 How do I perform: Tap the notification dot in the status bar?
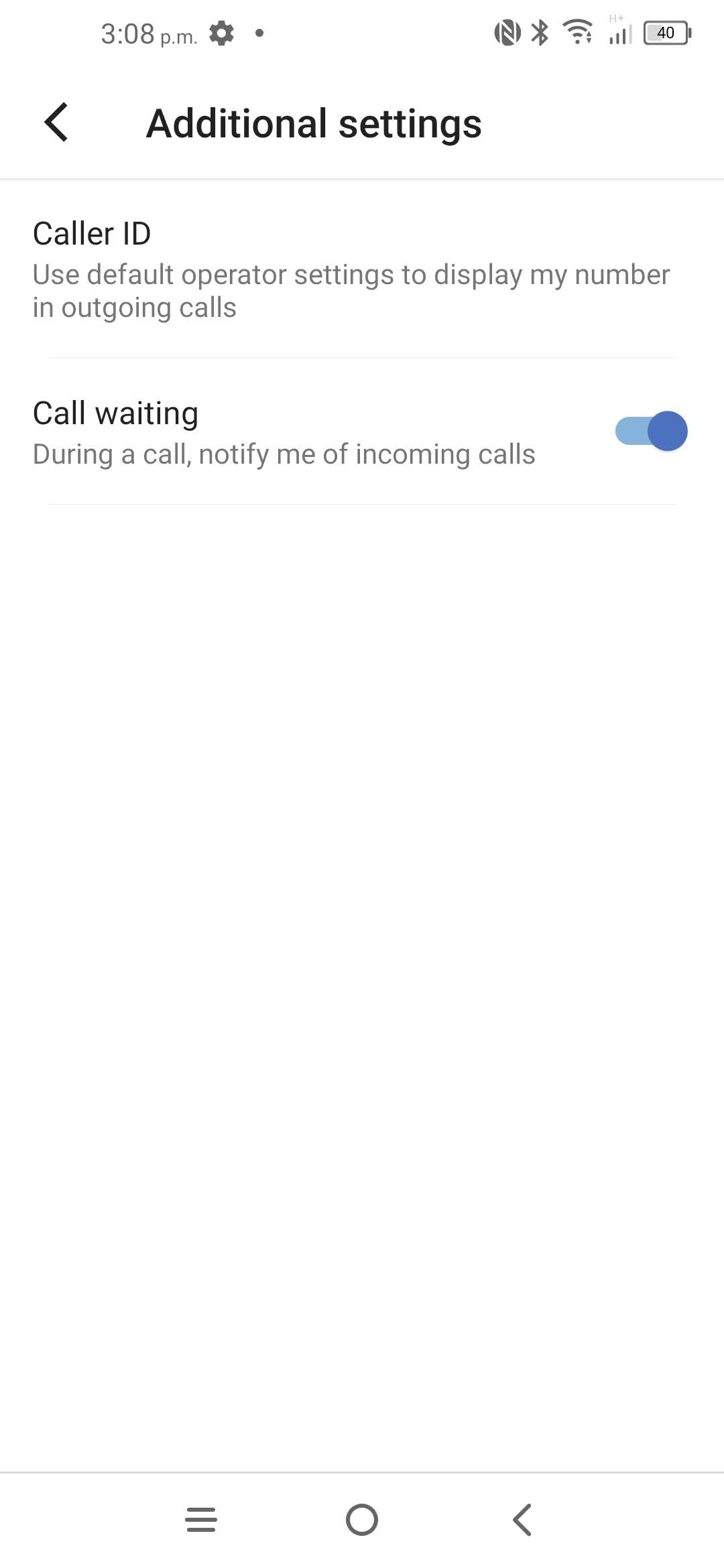[x=257, y=32]
